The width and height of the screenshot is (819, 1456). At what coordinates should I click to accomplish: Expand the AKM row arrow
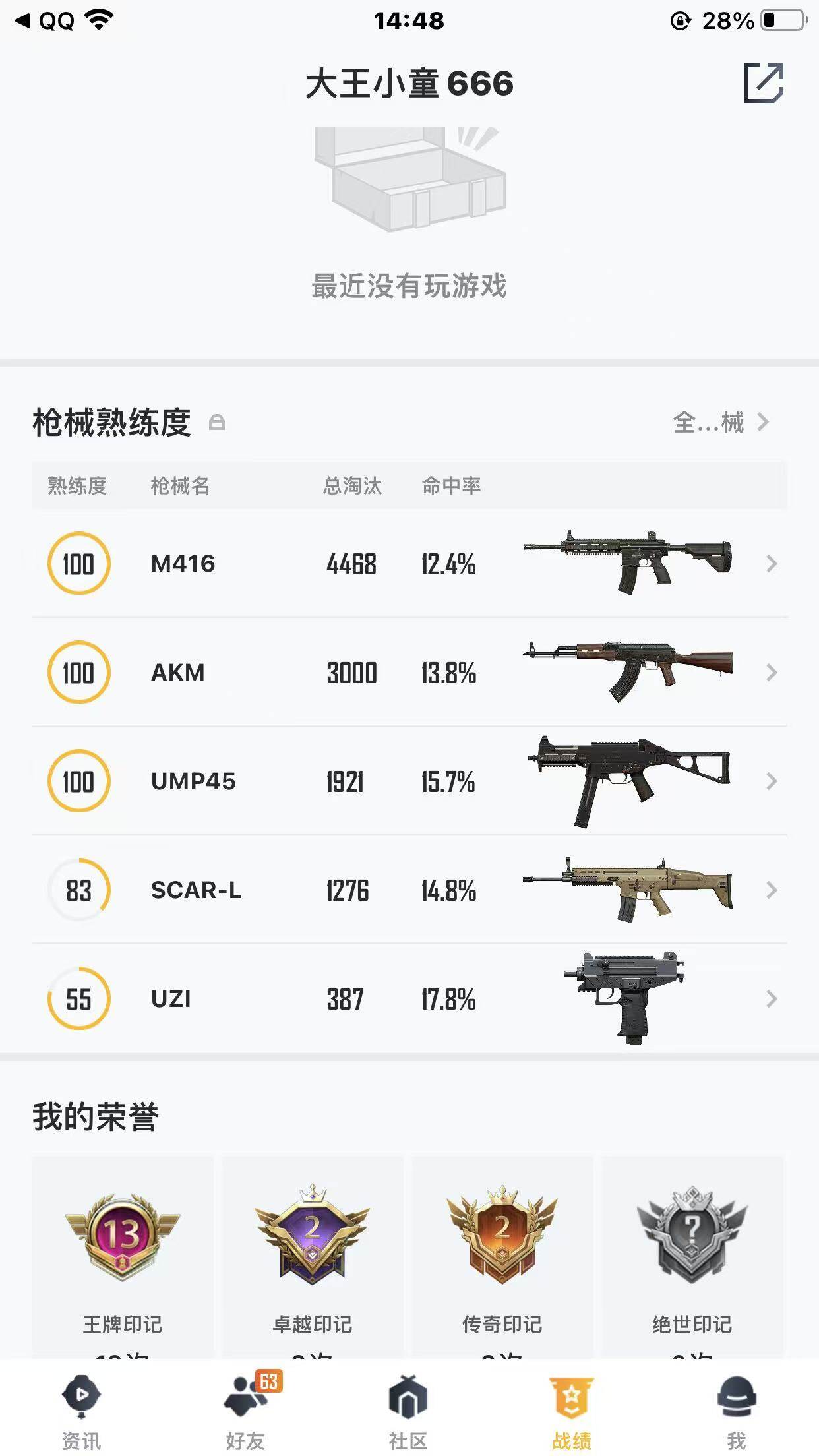point(770,673)
